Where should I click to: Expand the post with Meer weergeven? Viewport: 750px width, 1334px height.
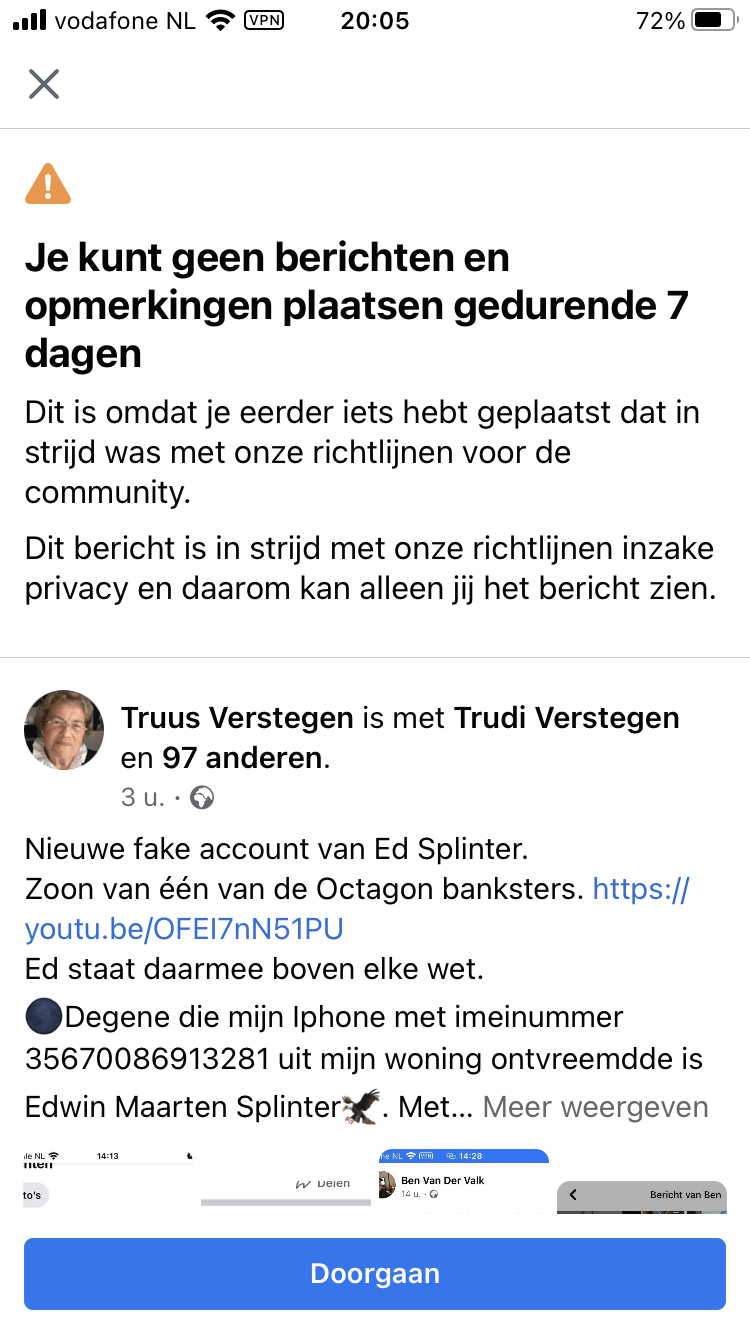[x=595, y=1107]
